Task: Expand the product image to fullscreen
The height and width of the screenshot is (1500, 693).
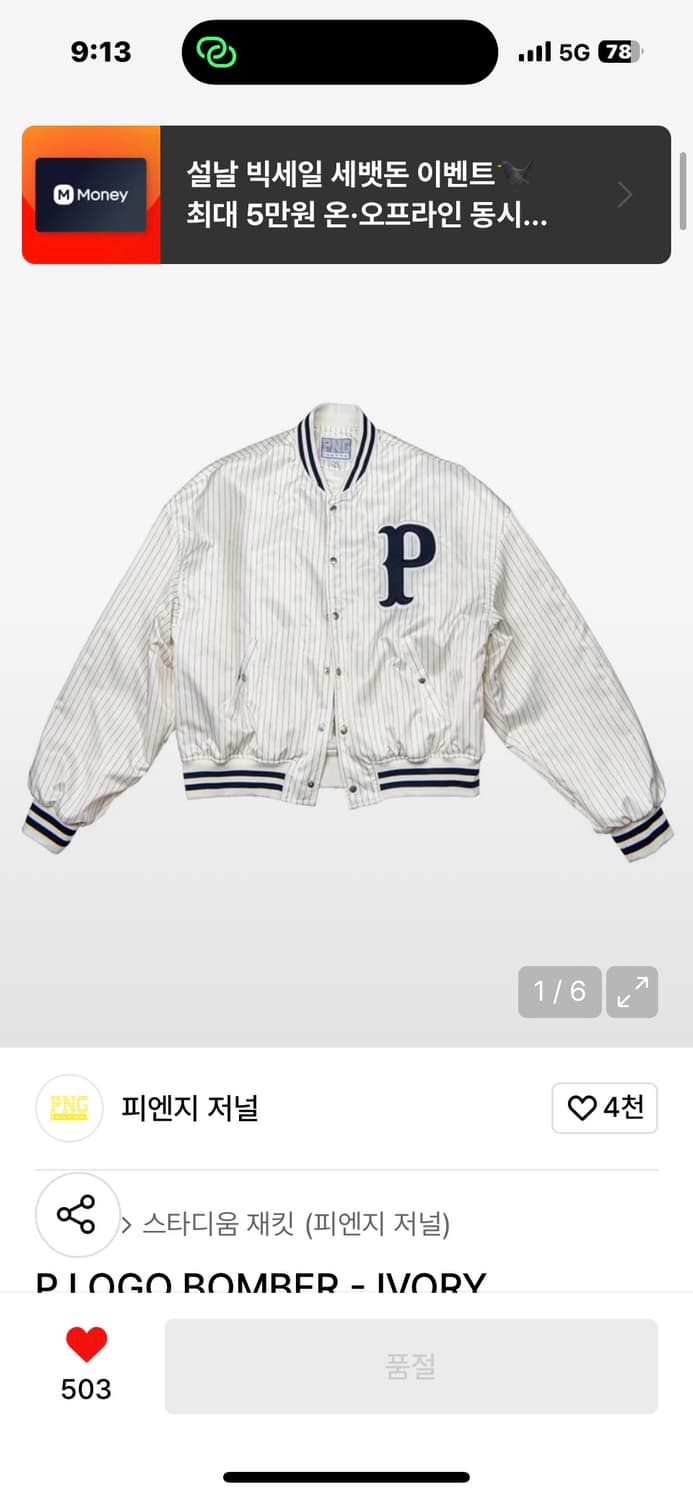Action: [x=632, y=992]
